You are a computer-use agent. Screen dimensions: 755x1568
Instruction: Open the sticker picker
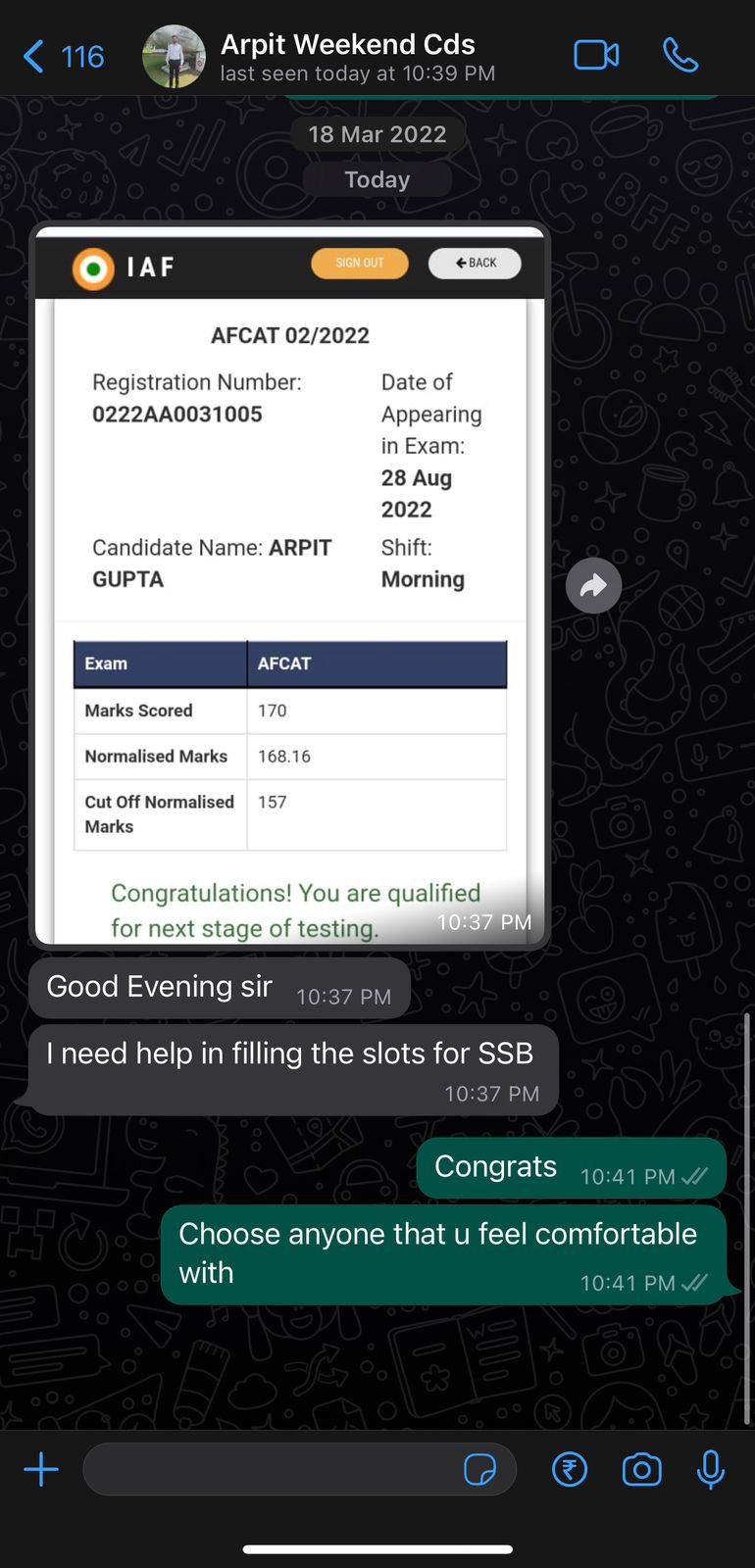(479, 1469)
